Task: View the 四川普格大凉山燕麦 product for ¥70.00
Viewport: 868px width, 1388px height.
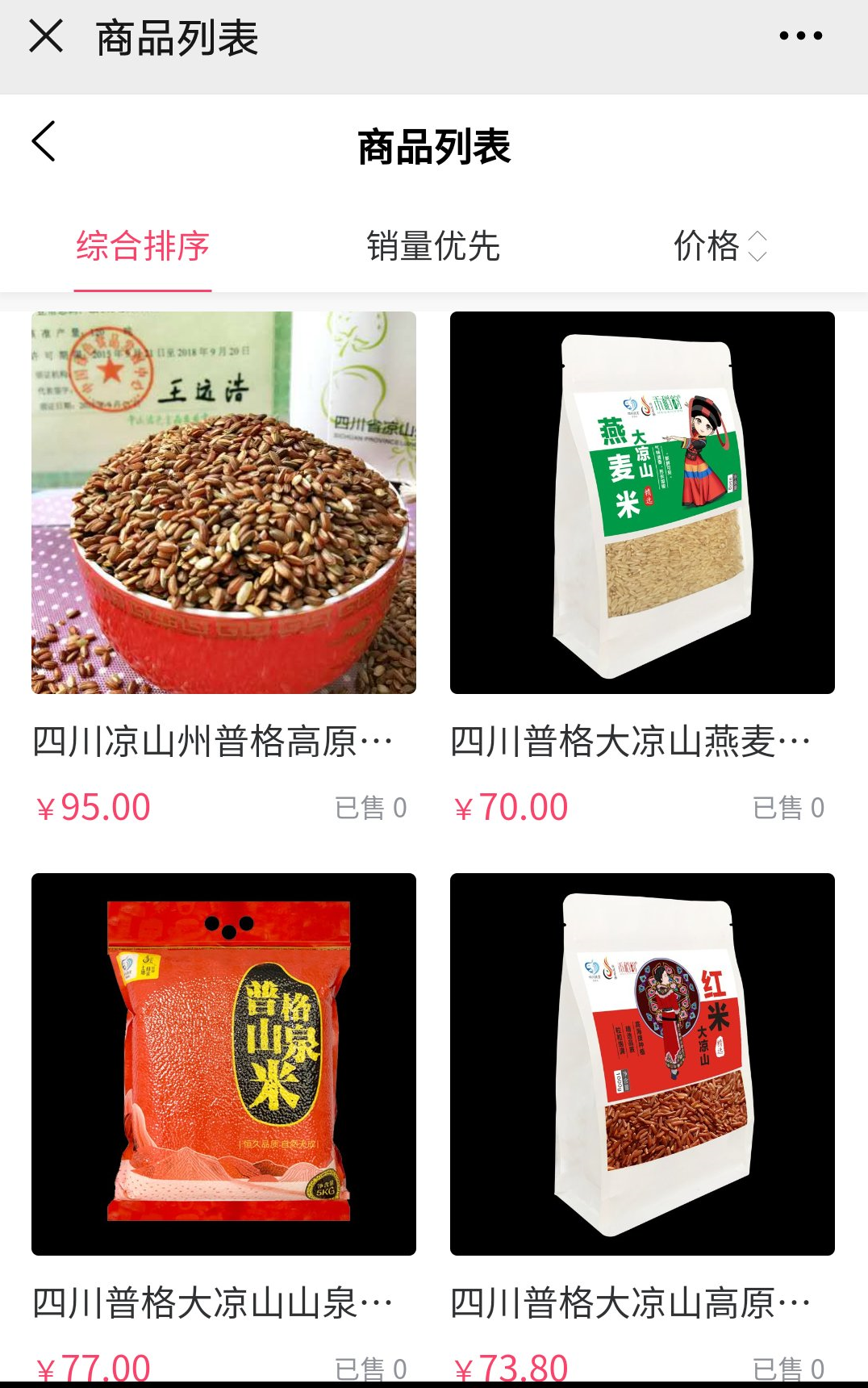Action: pyautogui.click(x=642, y=503)
